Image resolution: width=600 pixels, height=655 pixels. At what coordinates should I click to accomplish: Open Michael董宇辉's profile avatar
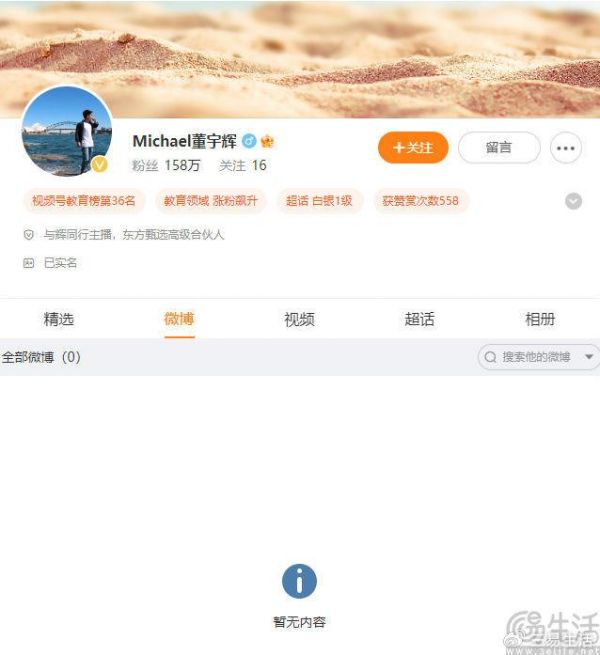tap(67, 131)
